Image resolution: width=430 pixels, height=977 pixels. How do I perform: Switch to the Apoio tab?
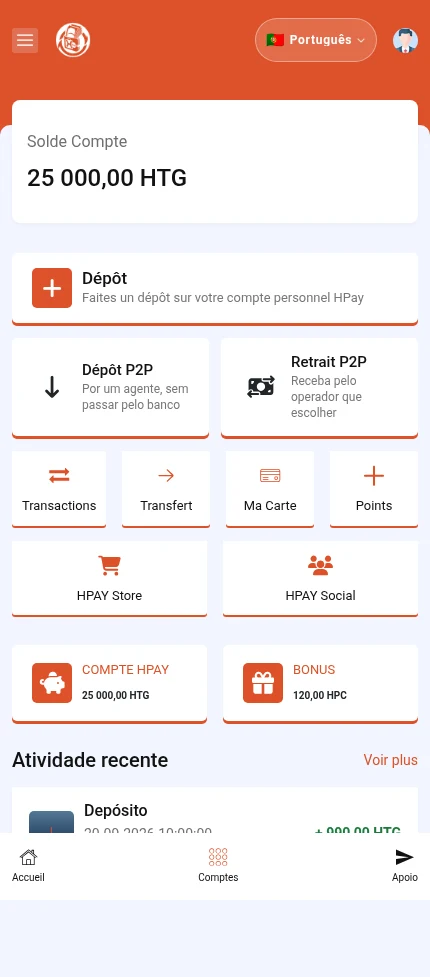pyautogui.click(x=404, y=865)
